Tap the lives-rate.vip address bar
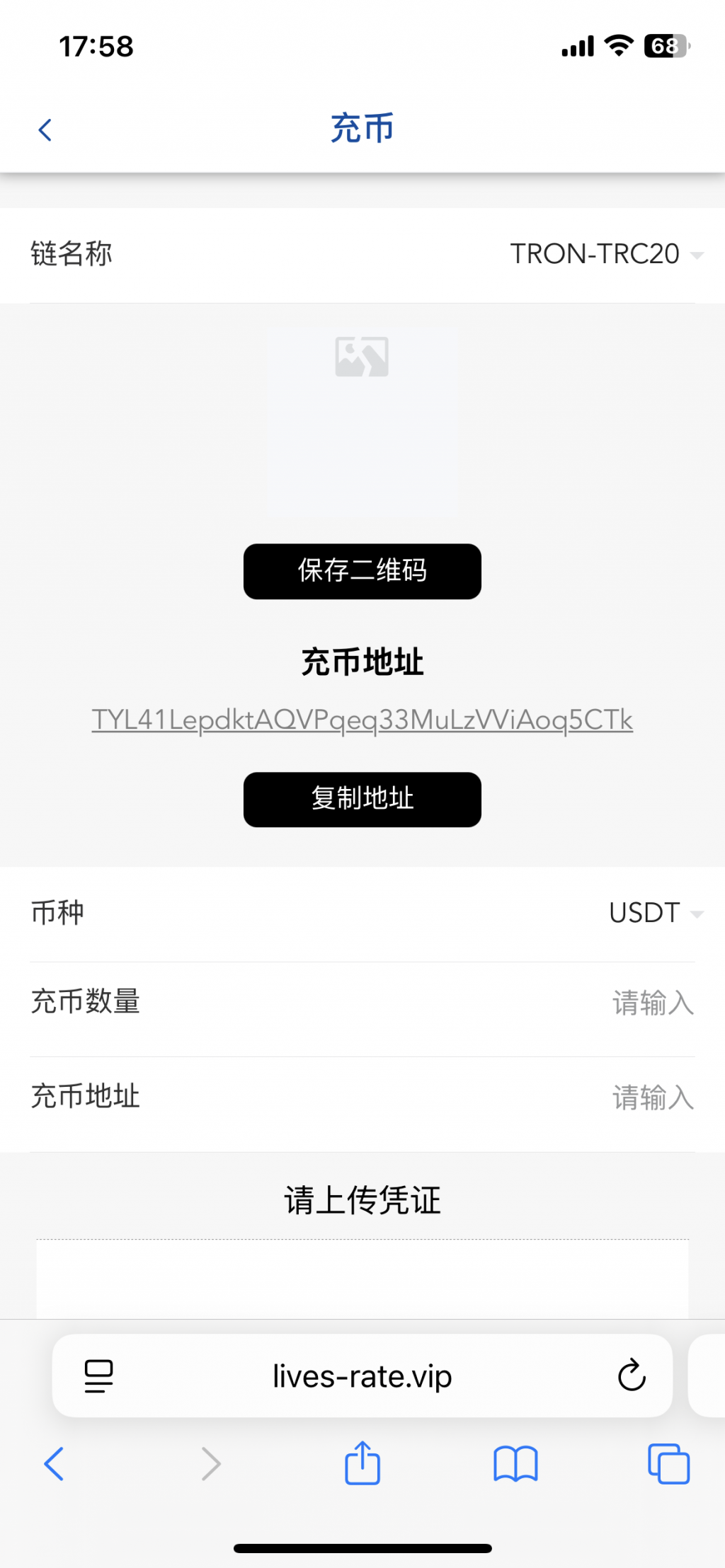Image resolution: width=725 pixels, height=1568 pixels. pyautogui.click(x=362, y=1376)
